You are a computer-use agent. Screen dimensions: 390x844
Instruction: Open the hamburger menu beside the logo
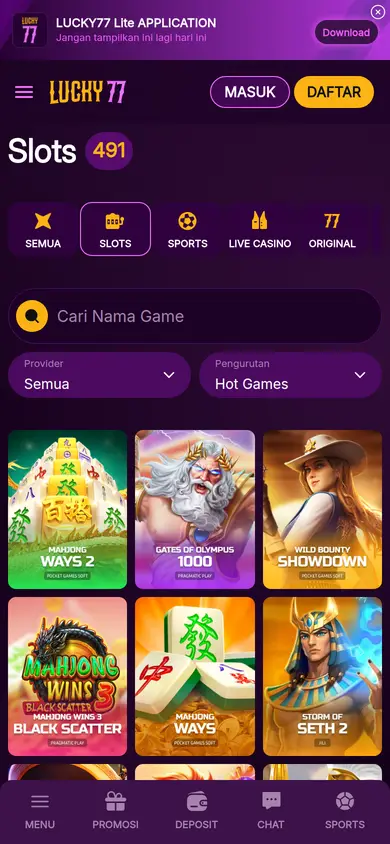pyautogui.click(x=24, y=92)
